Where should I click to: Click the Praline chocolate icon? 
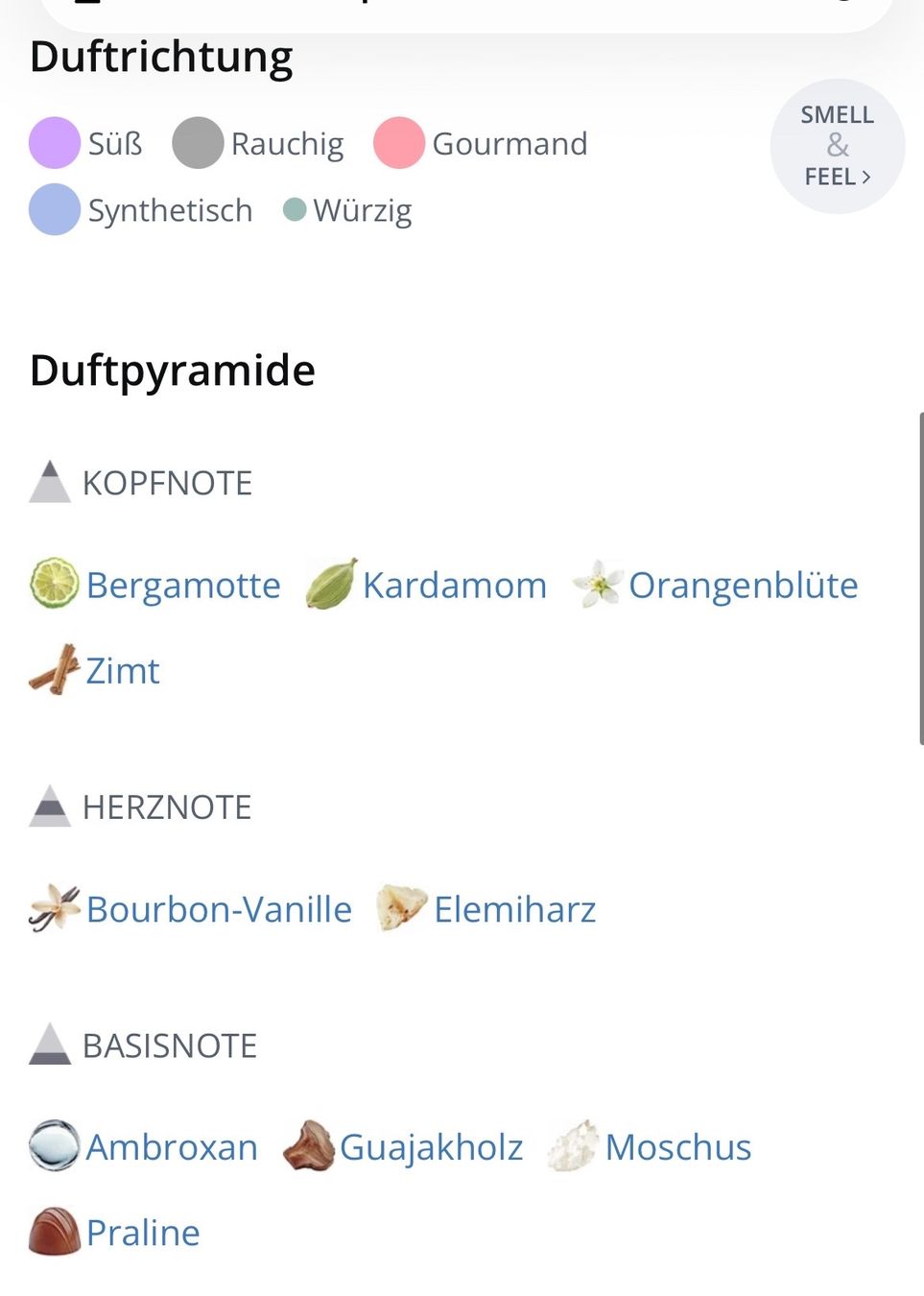tap(54, 1232)
